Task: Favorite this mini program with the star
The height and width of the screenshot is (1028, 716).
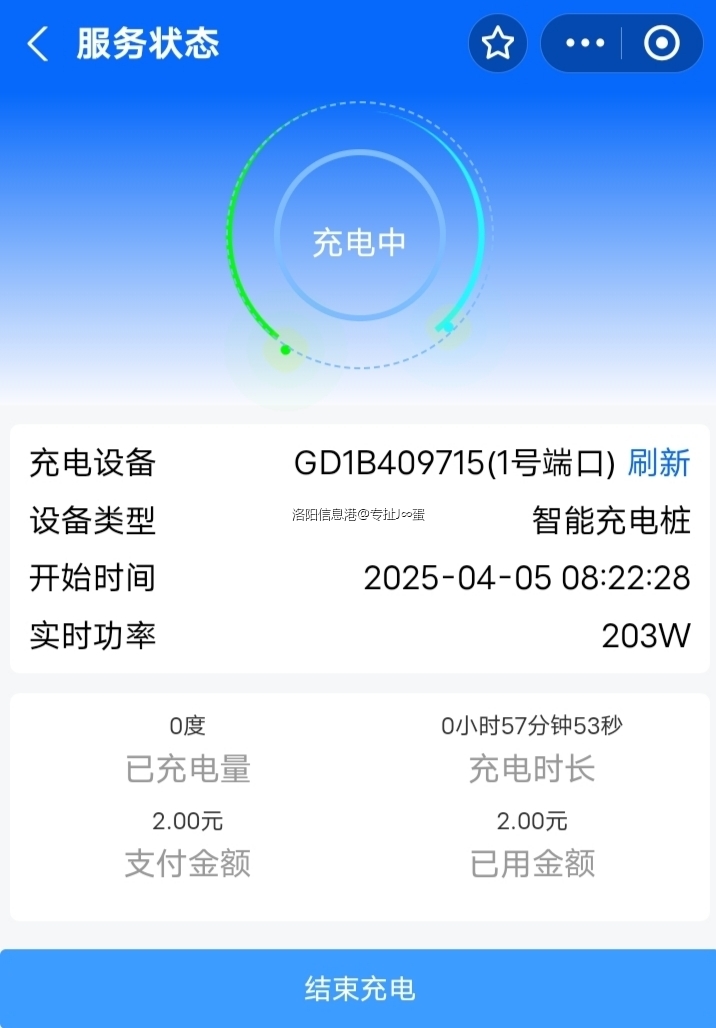Action: [497, 44]
